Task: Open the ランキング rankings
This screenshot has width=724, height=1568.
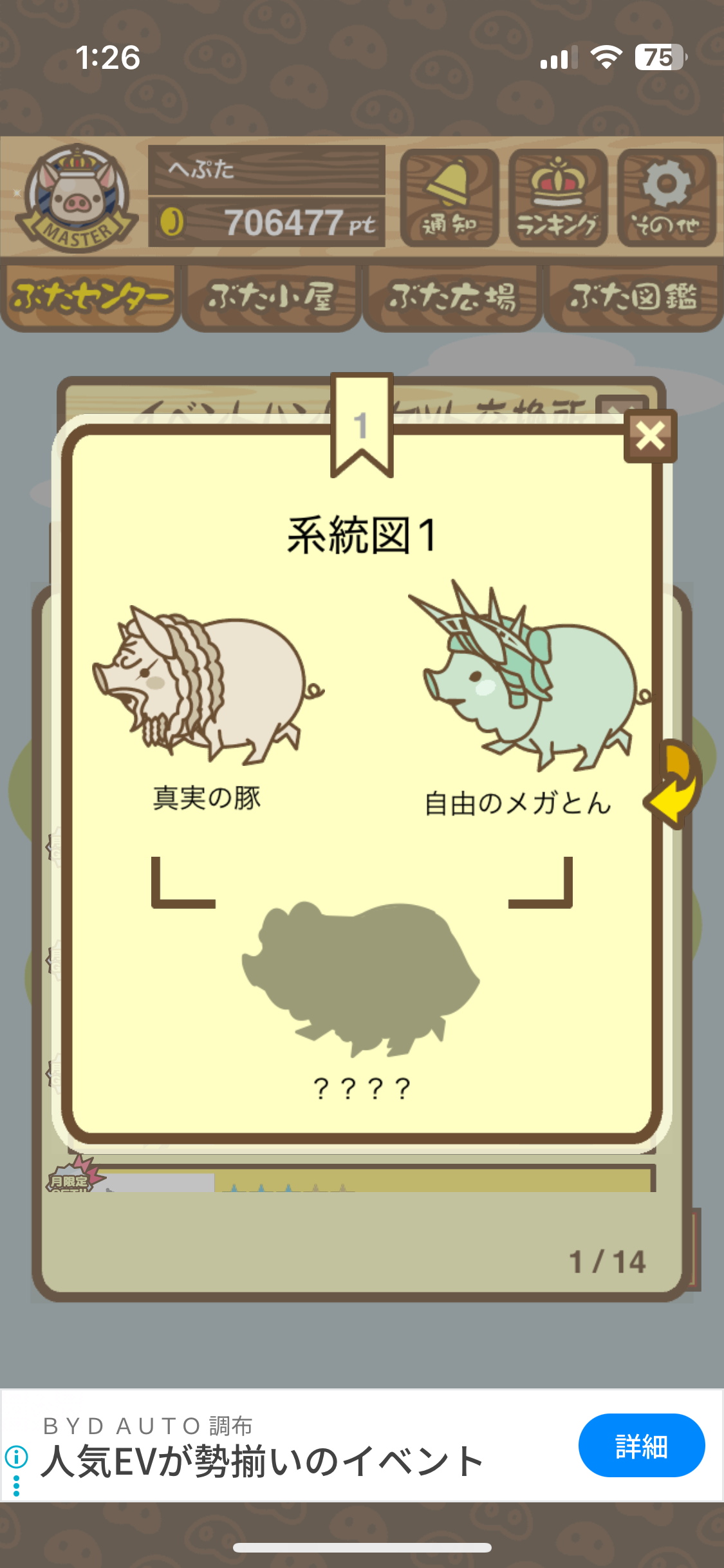Action: (558, 198)
